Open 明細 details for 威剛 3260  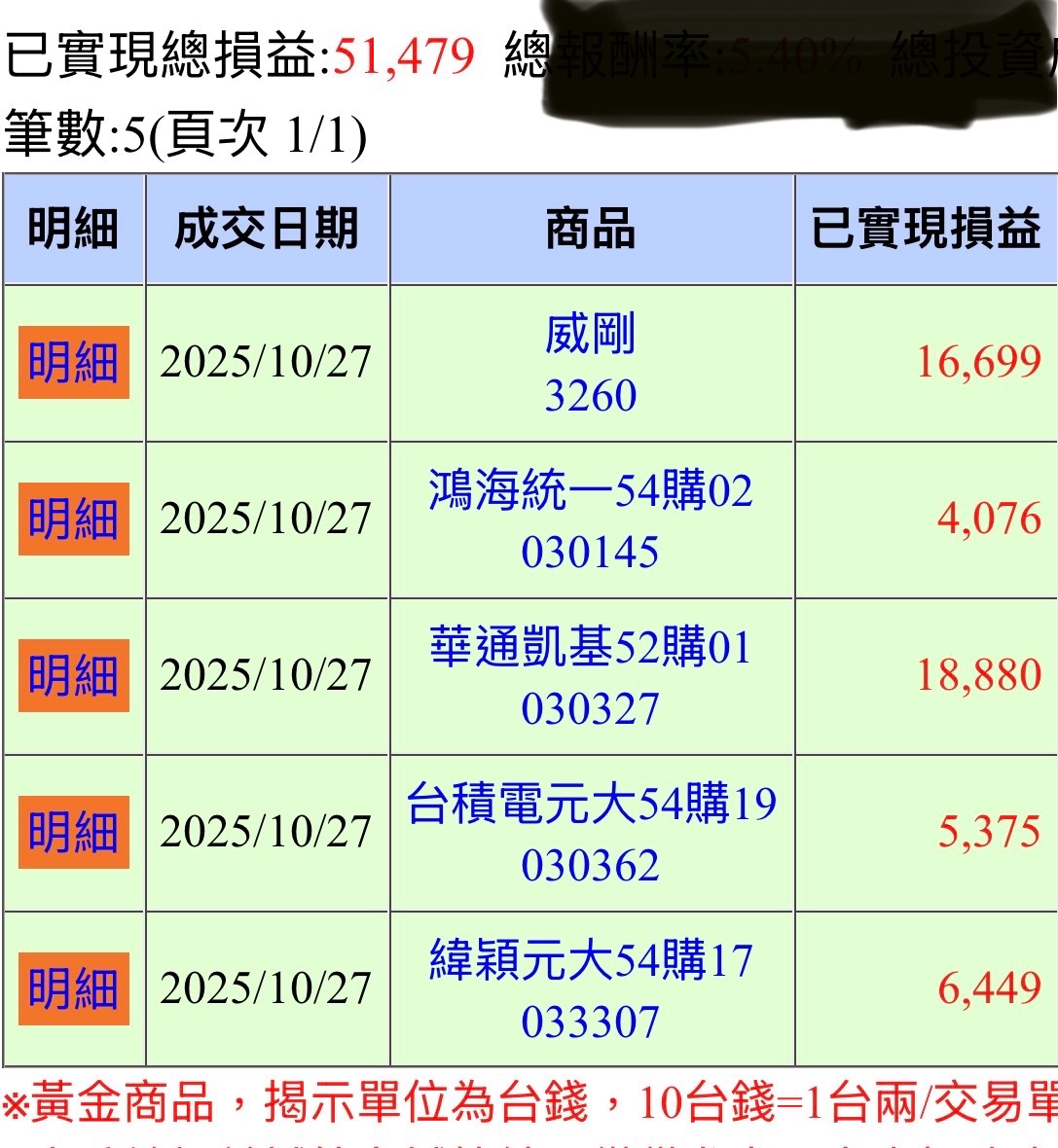click(73, 362)
